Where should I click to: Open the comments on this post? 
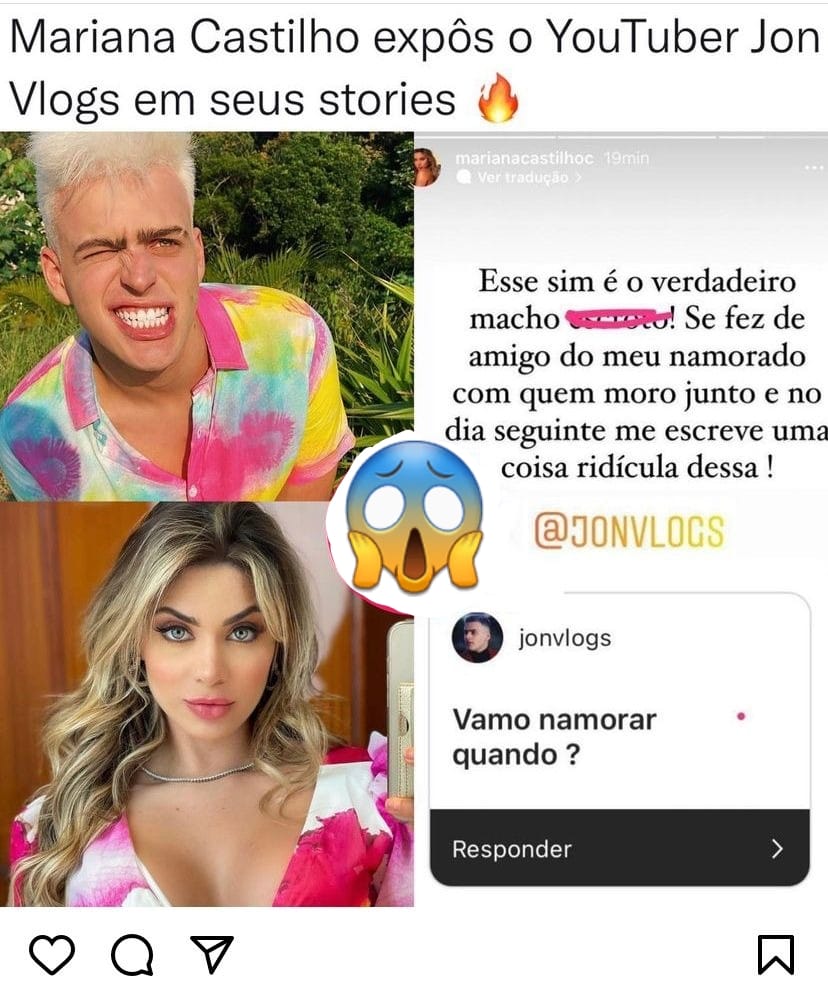click(x=131, y=955)
